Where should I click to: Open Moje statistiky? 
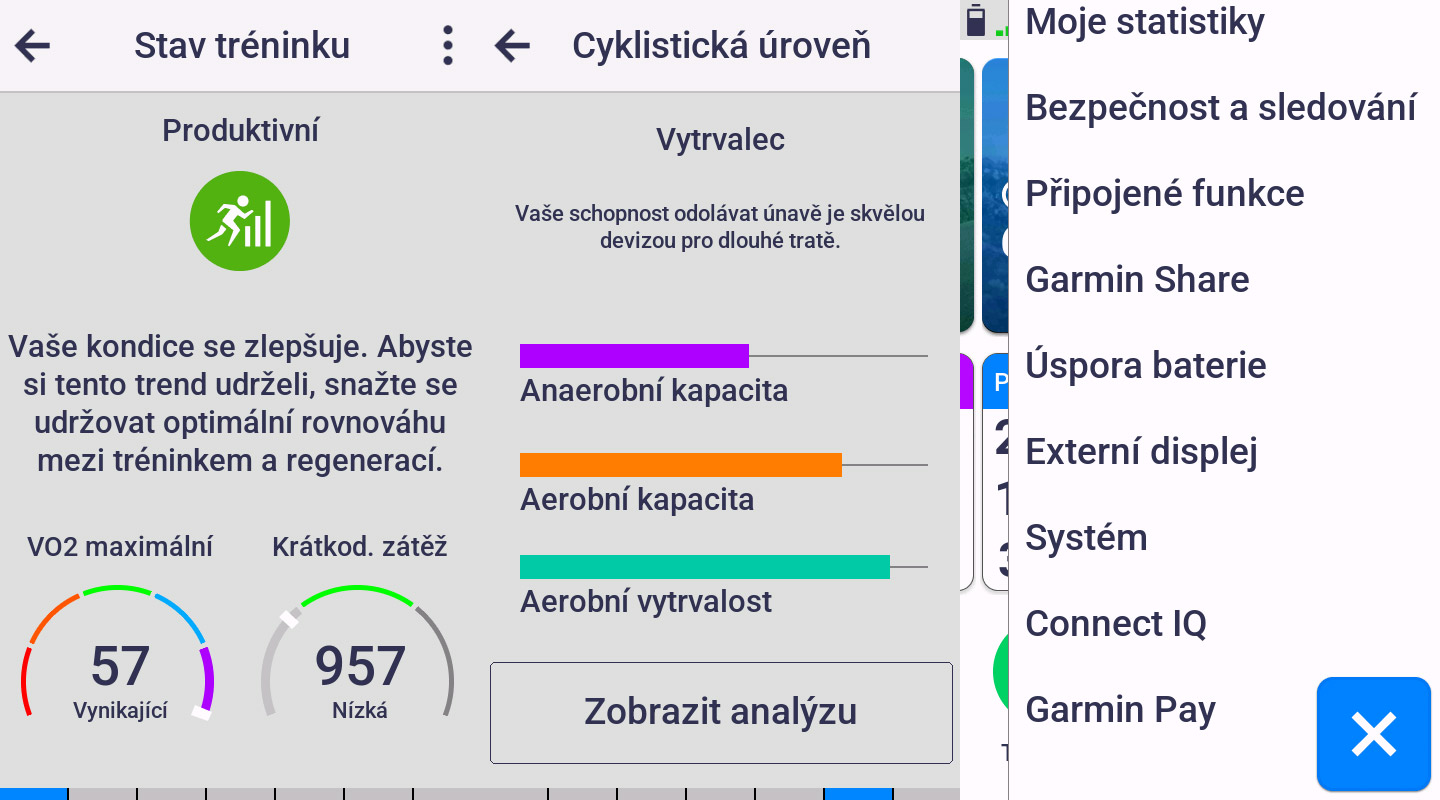1145,21
